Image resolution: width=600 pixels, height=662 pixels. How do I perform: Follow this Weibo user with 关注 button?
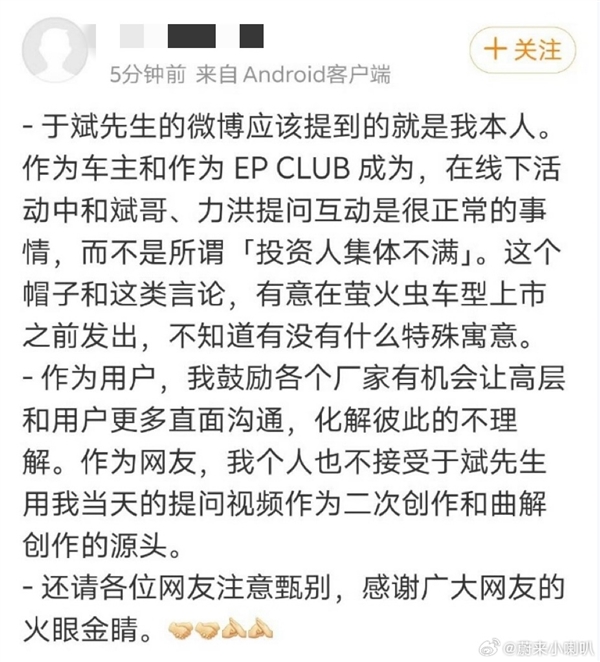click(x=522, y=49)
